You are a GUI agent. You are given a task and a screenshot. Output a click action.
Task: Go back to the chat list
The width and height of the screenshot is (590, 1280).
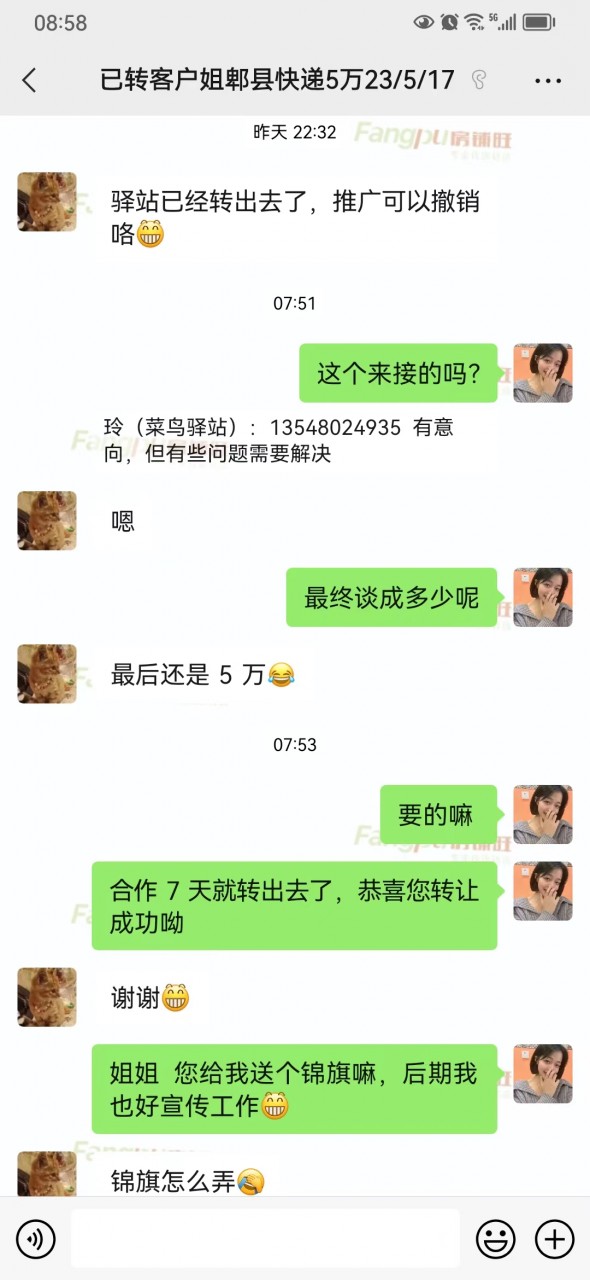click(29, 81)
